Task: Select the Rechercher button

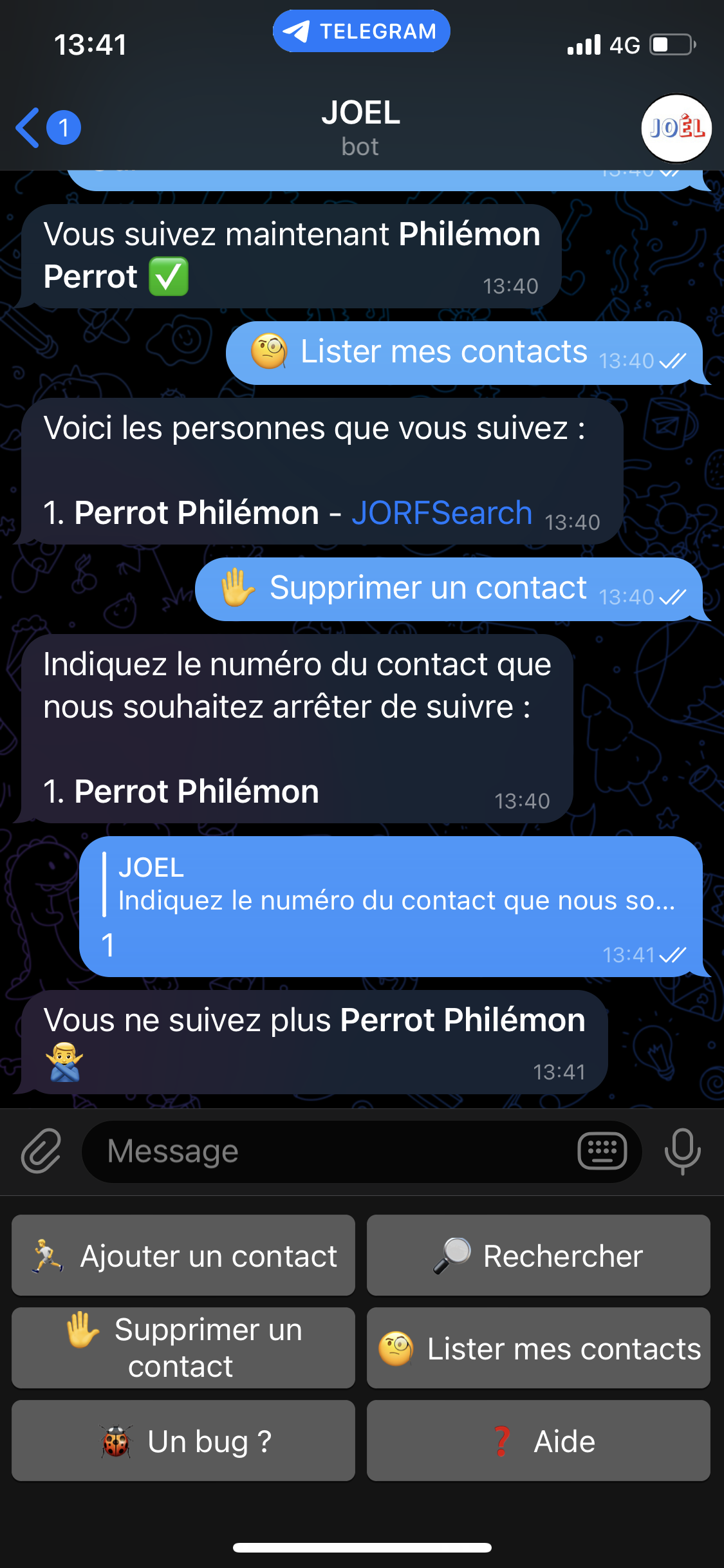Action: coord(538,1255)
